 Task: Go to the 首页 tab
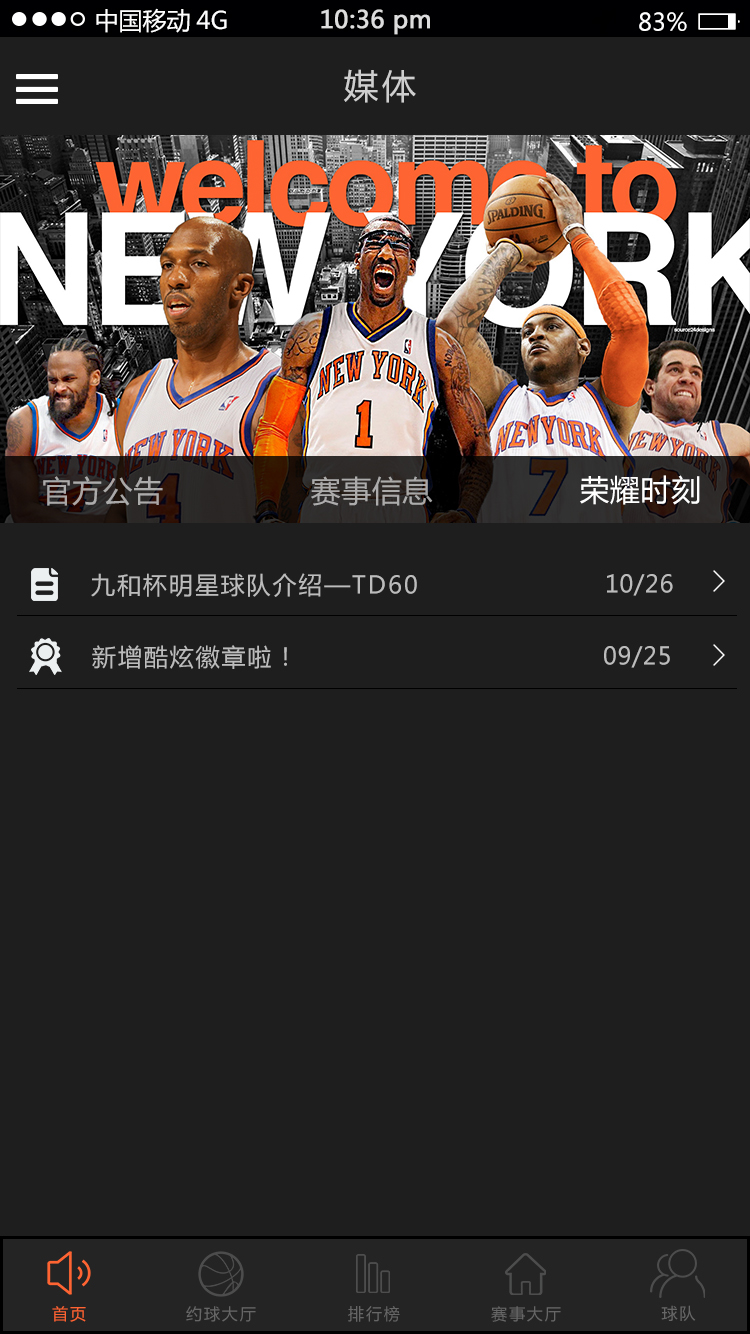pos(69,1286)
